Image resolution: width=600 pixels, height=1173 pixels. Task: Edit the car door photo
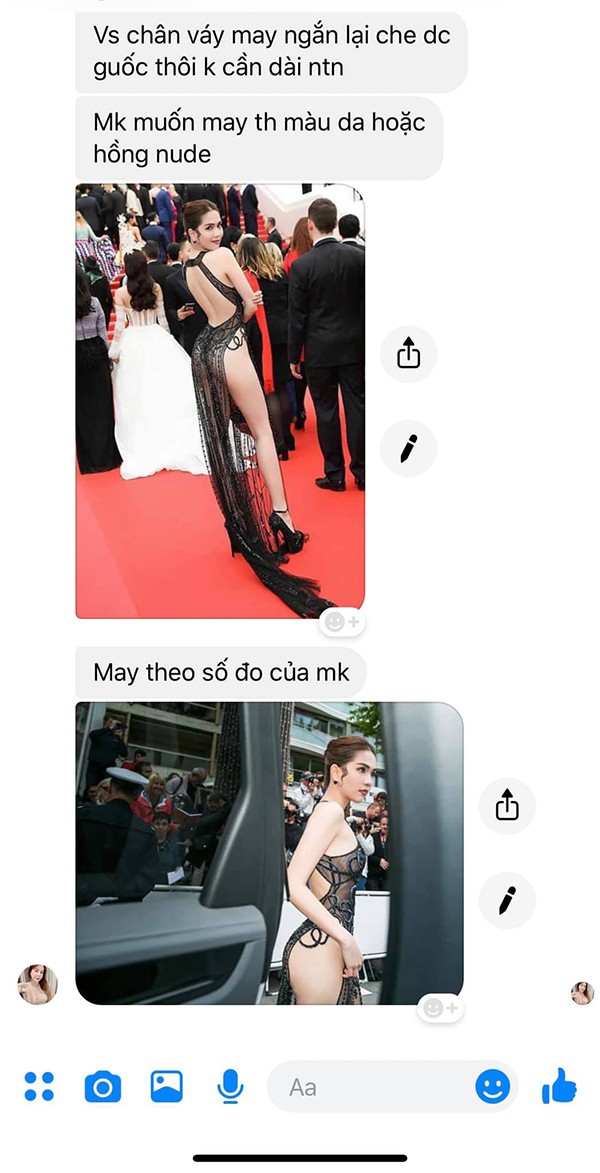(x=507, y=900)
